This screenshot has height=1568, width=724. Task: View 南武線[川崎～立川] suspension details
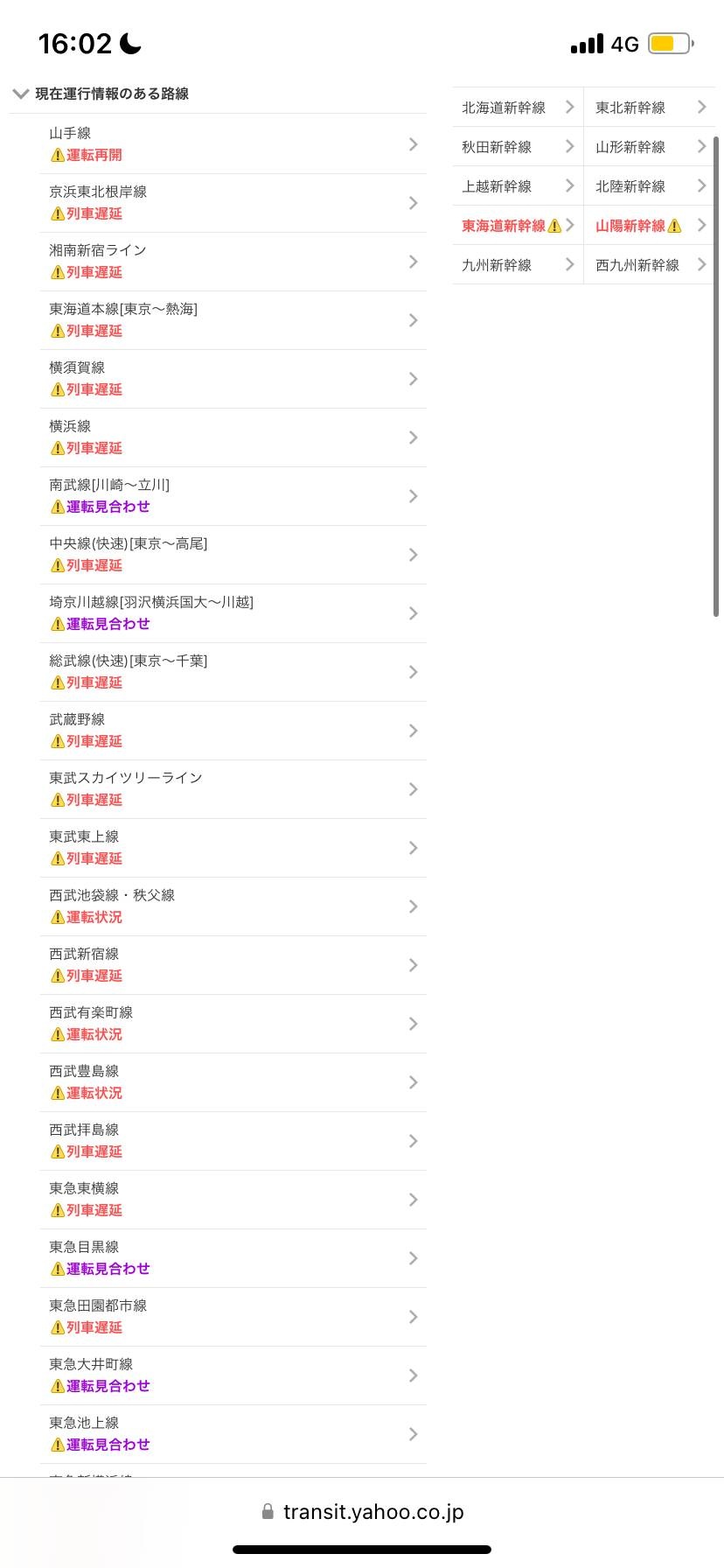[233, 496]
